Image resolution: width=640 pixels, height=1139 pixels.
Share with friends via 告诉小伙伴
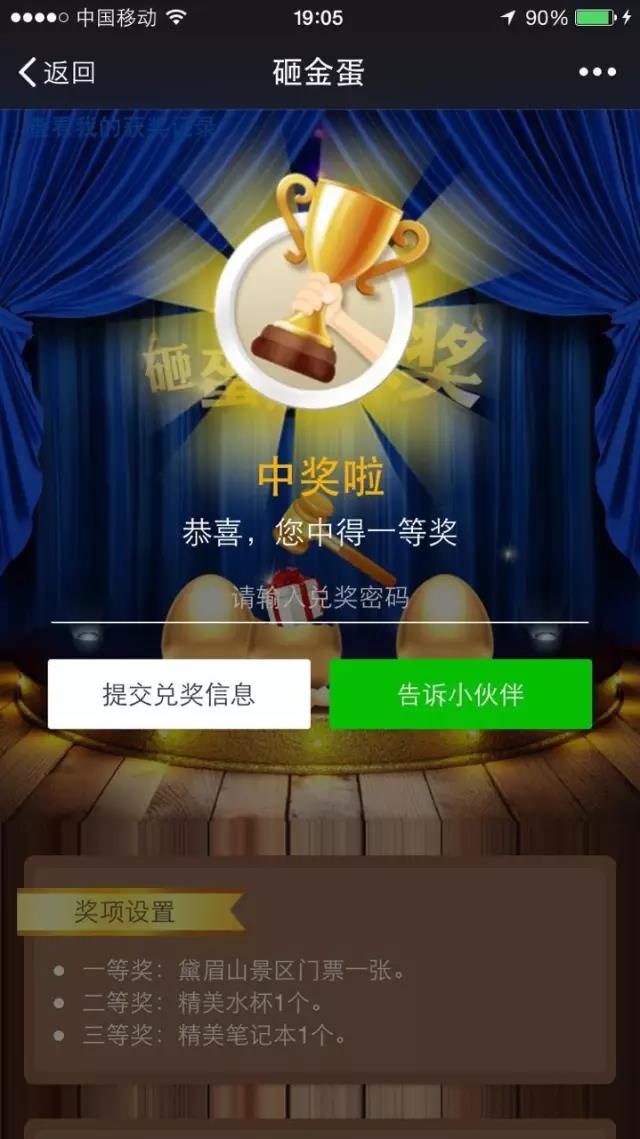[x=461, y=694]
